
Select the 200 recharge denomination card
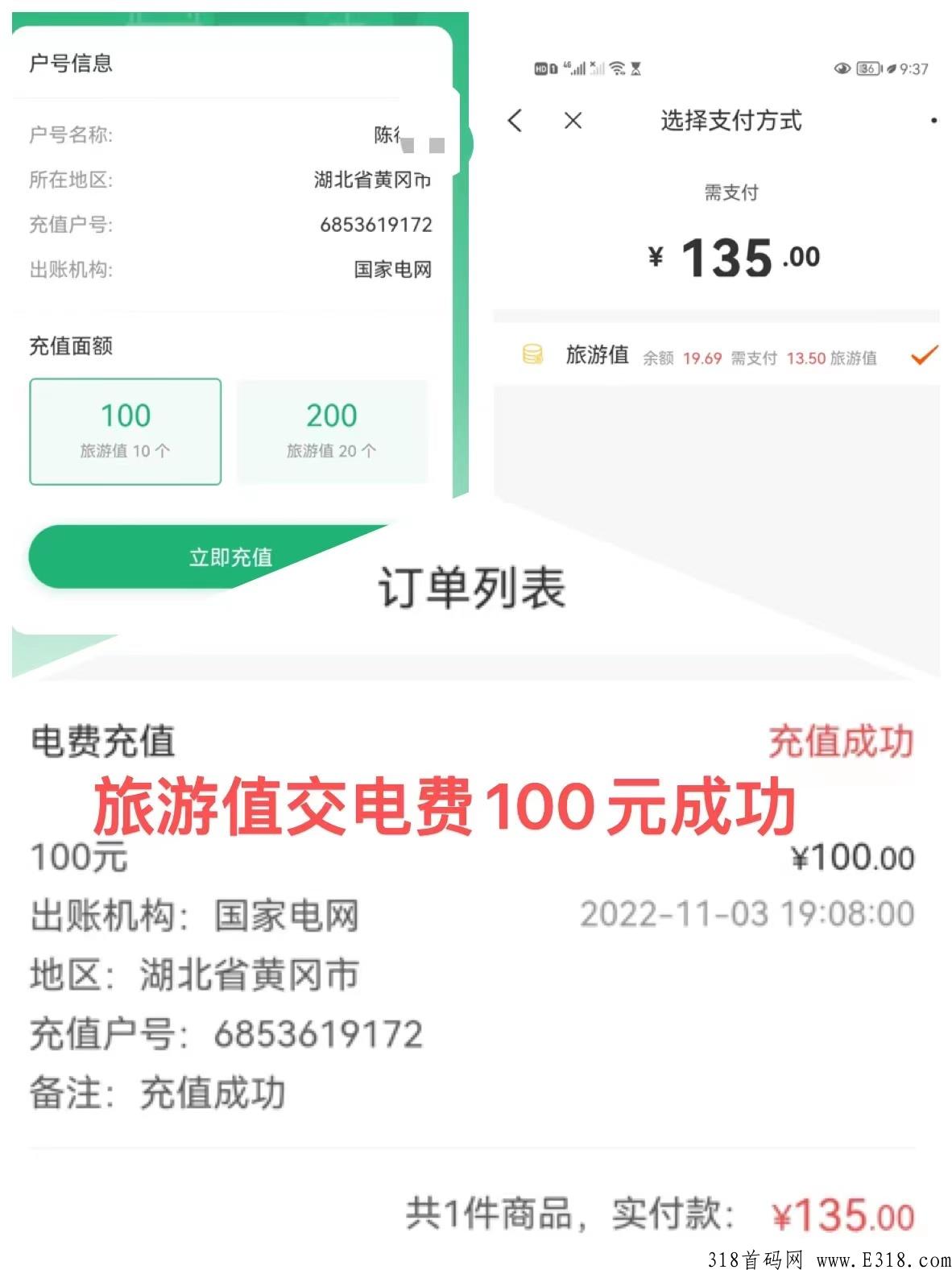[x=333, y=430]
